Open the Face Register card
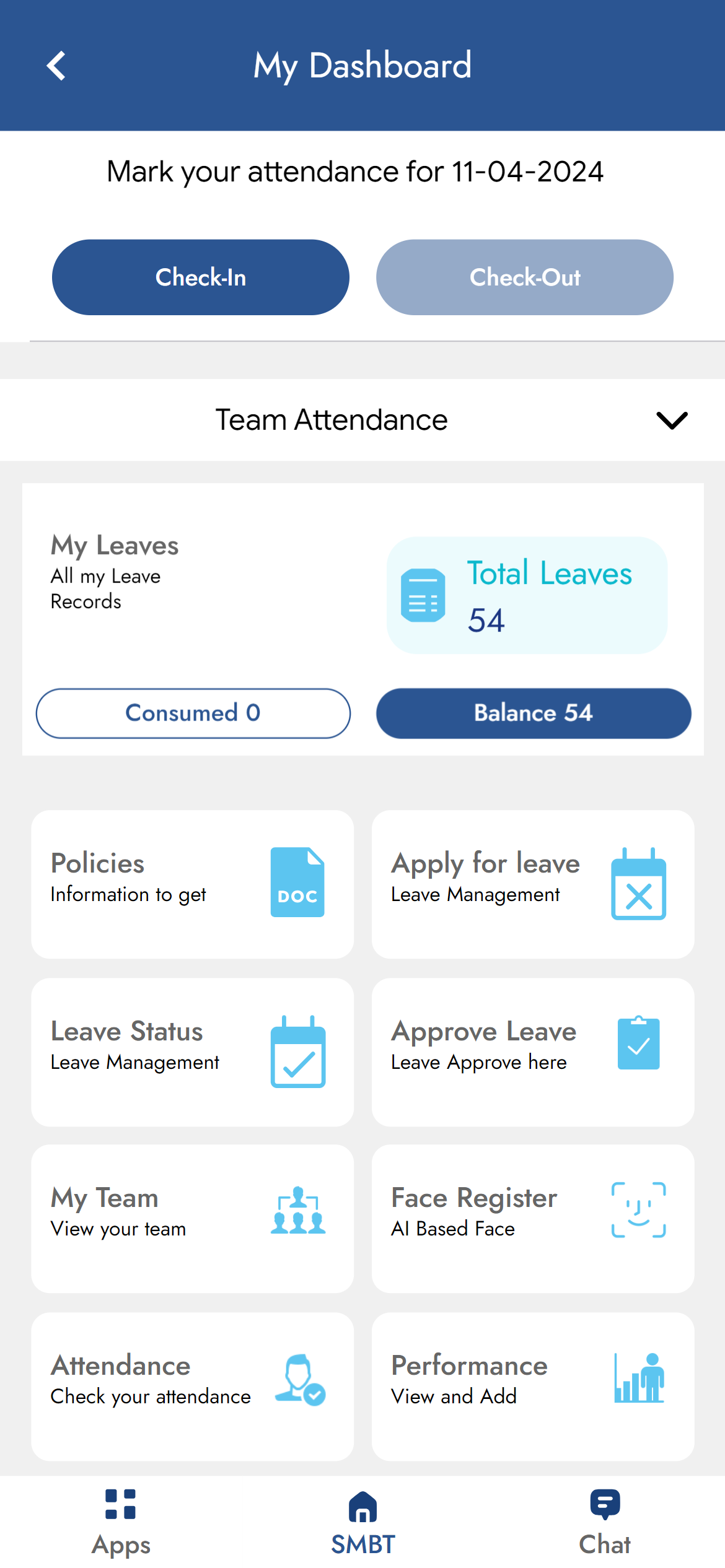Image resolution: width=725 pixels, height=1568 pixels. tap(532, 1218)
